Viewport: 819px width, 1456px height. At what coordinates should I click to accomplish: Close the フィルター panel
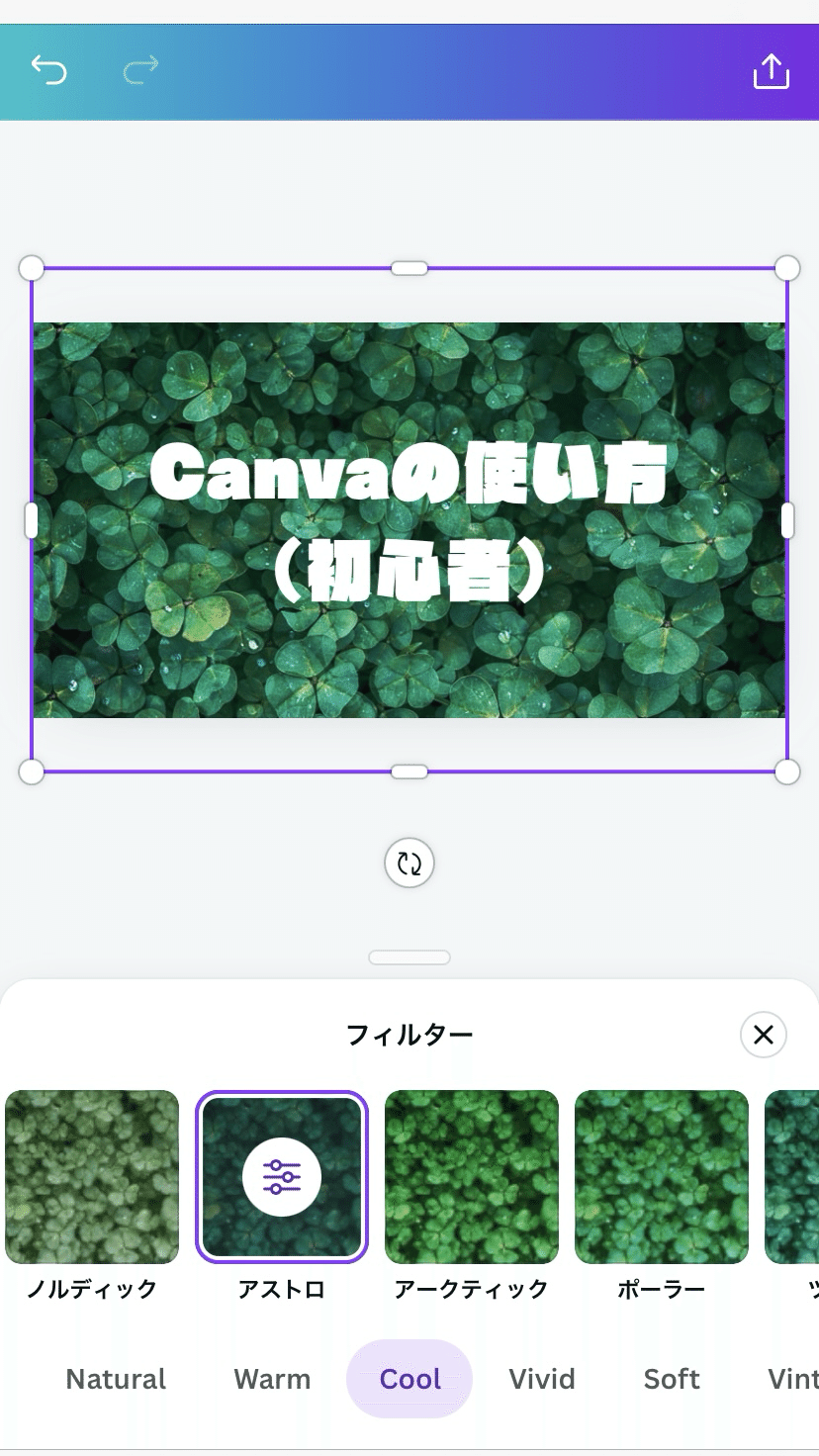[763, 1035]
